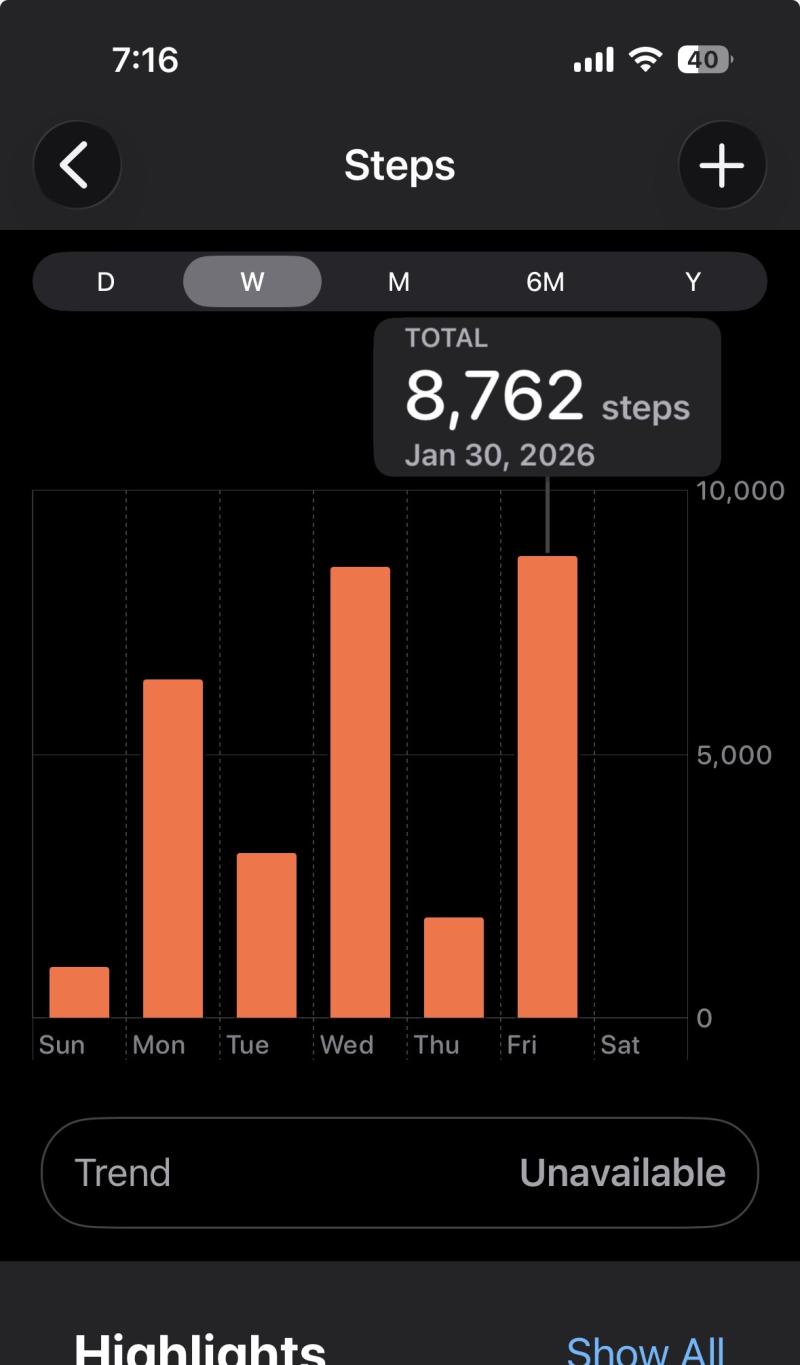Viewport: 800px width, 1365px height.
Task: Select the Mon bar in the chart
Action: click(x=173, y=848)
